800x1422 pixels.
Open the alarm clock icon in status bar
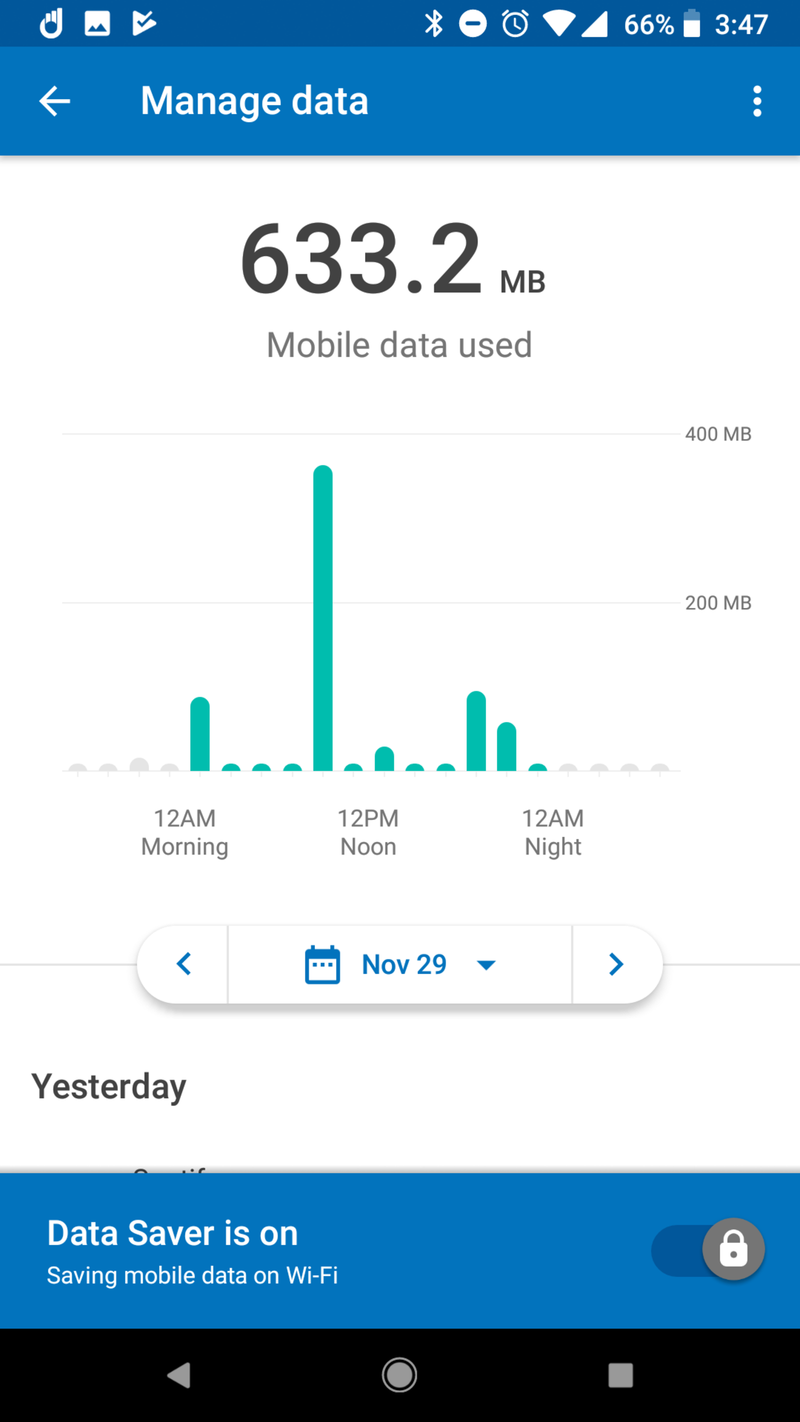(x=514, y=23)
